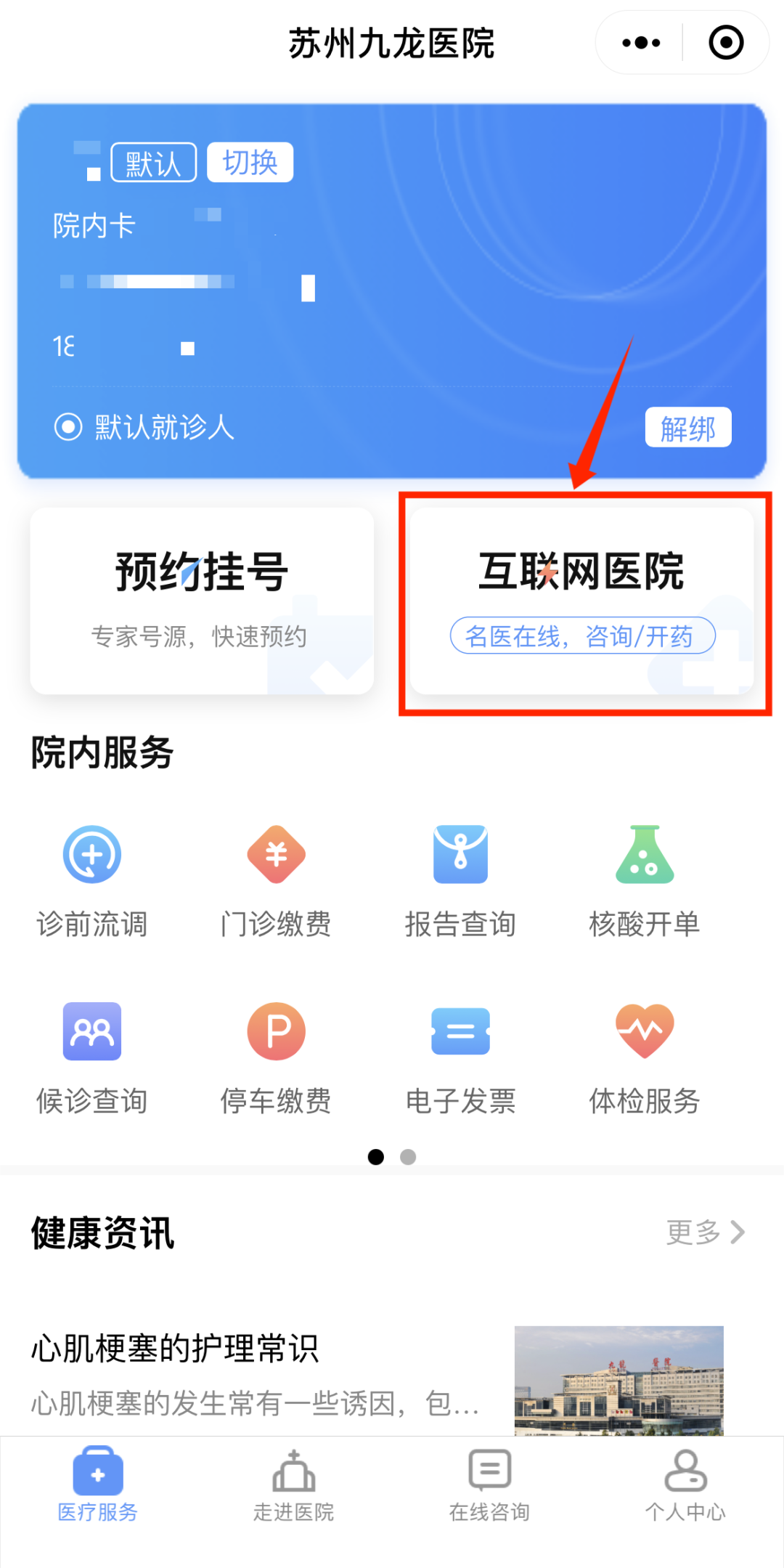Open 预约挂号 appointment registration

[202, 600]
